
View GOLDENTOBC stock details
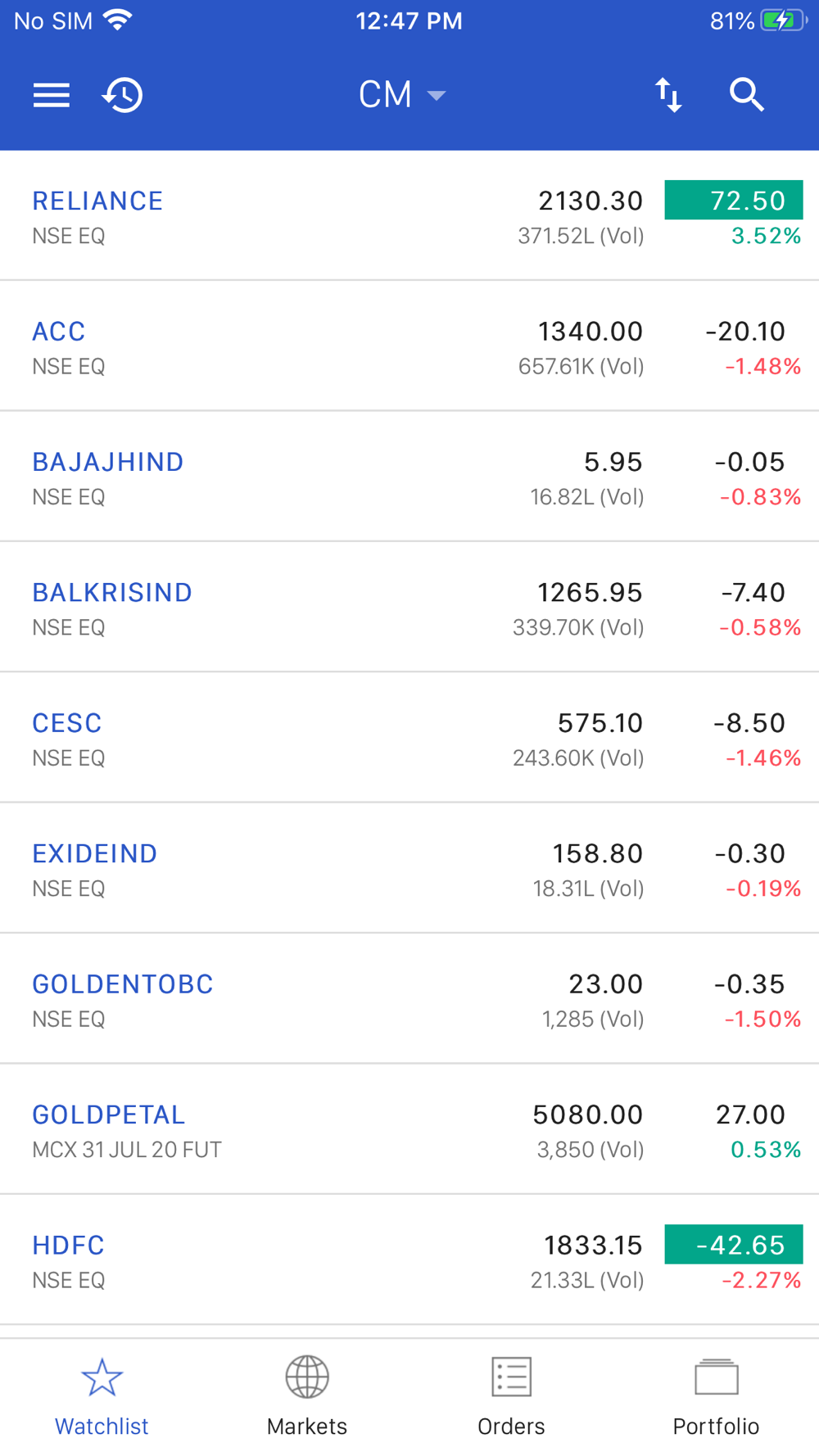click(409, 999)
